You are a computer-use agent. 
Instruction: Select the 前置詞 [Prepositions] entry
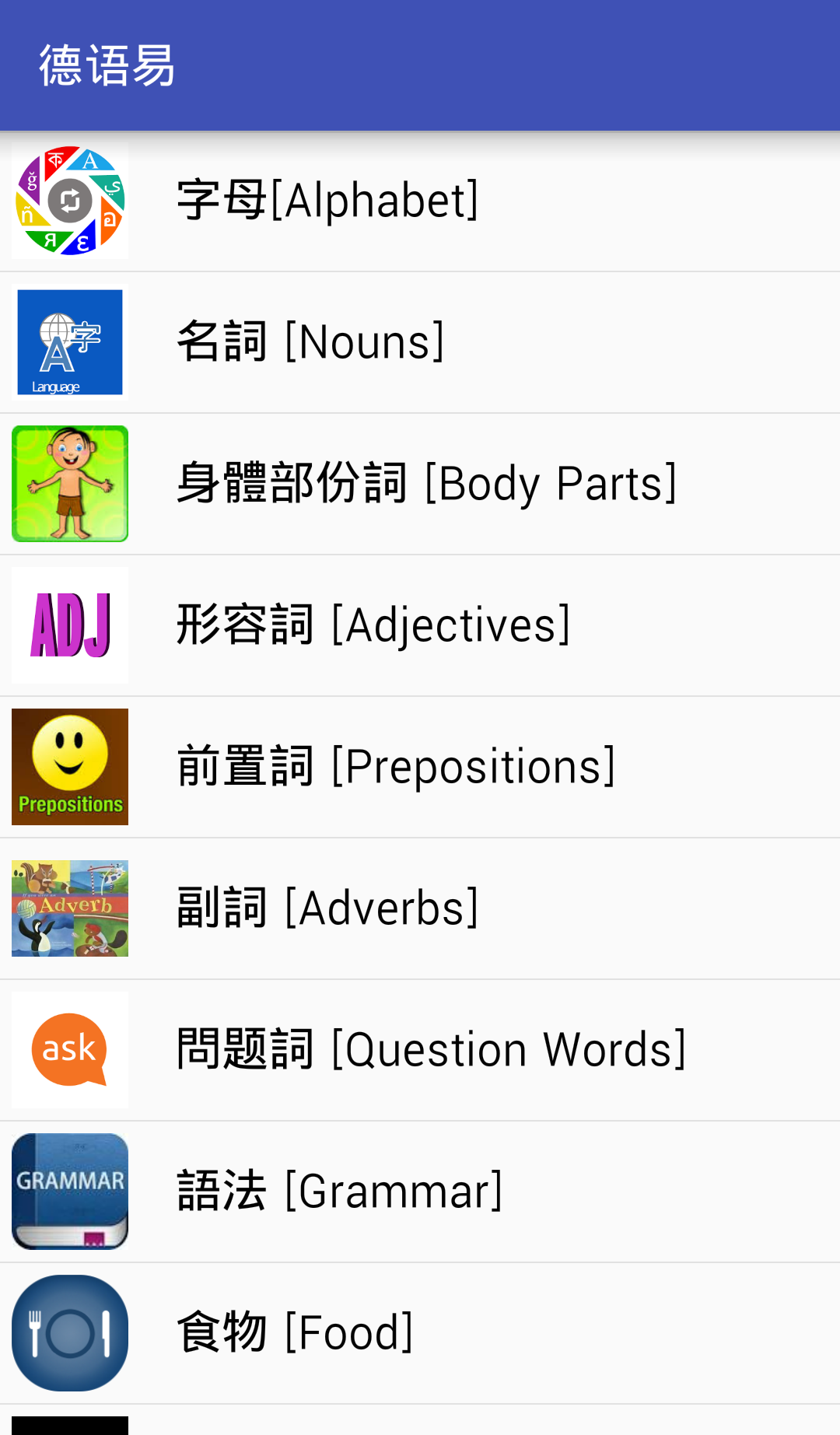pos(397,766)
